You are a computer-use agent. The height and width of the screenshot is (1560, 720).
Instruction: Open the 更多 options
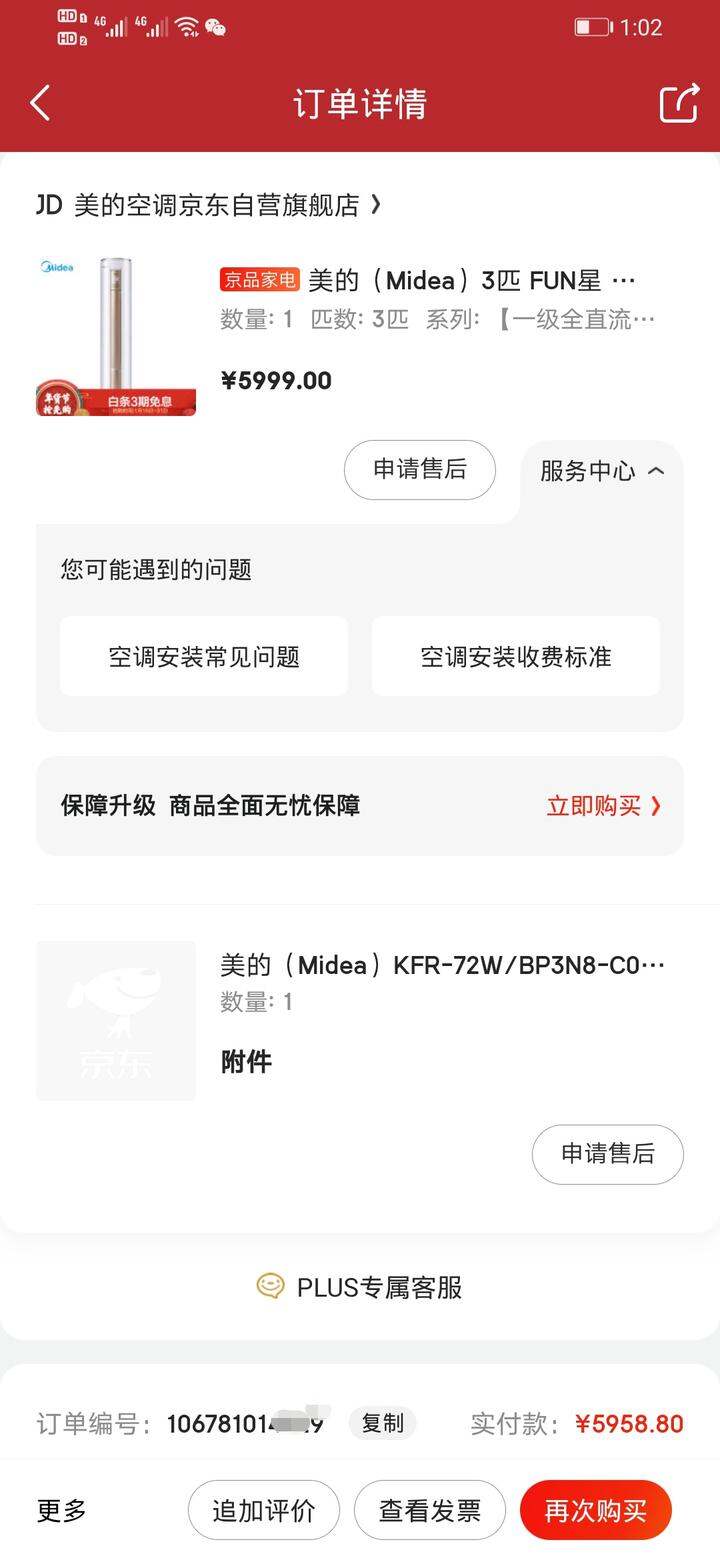coord(62,1510)
